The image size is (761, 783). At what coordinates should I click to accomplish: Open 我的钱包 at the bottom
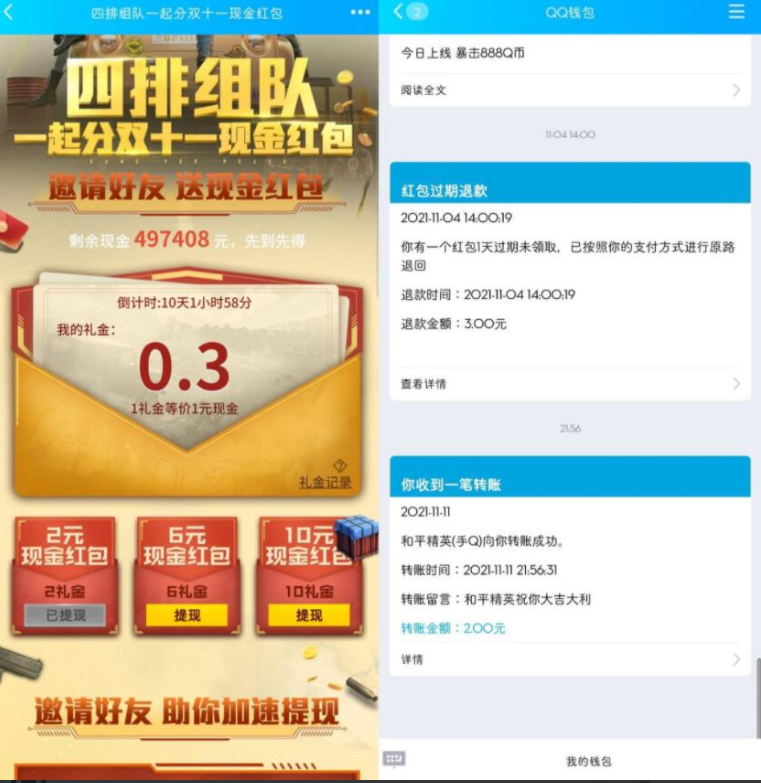click(588, 762)
